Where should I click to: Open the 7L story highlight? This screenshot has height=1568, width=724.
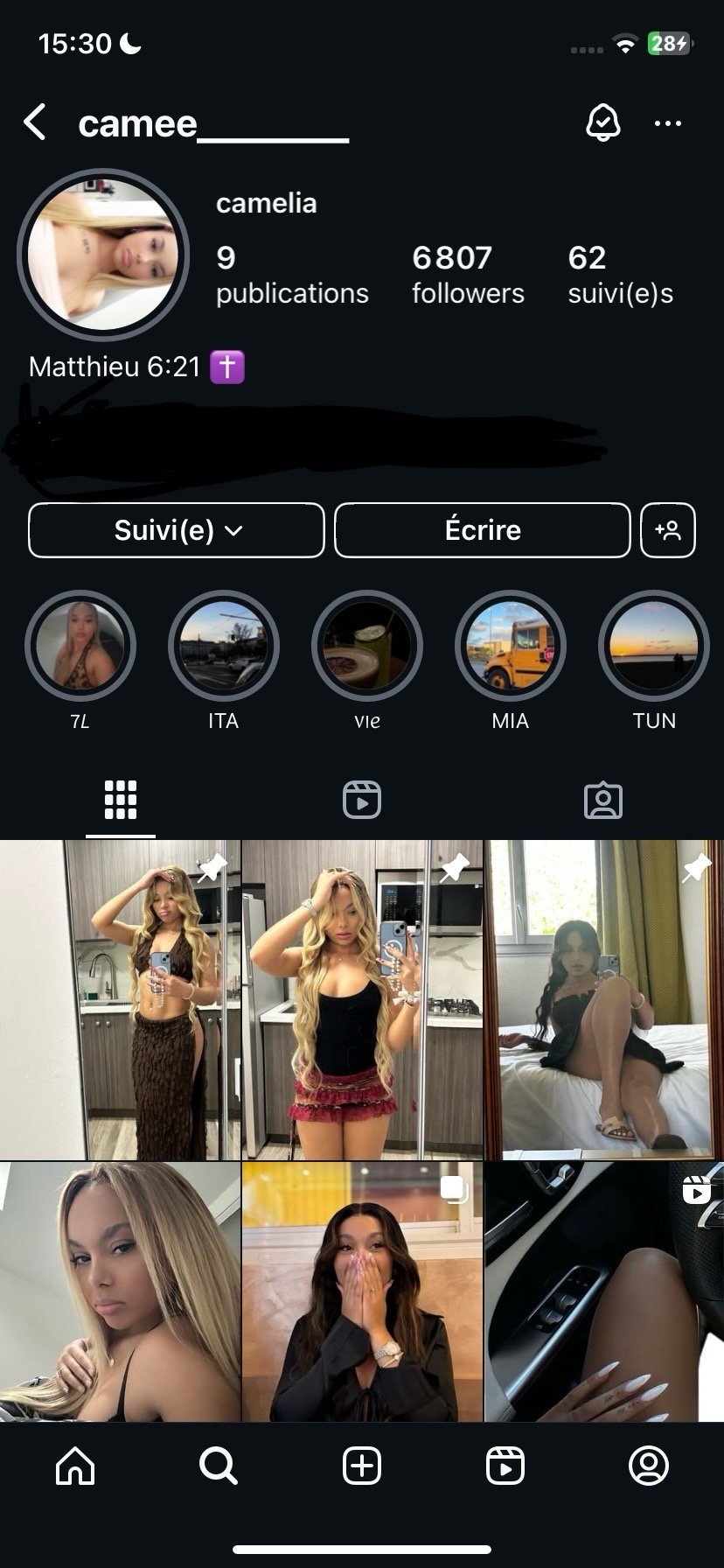(80, 647)
